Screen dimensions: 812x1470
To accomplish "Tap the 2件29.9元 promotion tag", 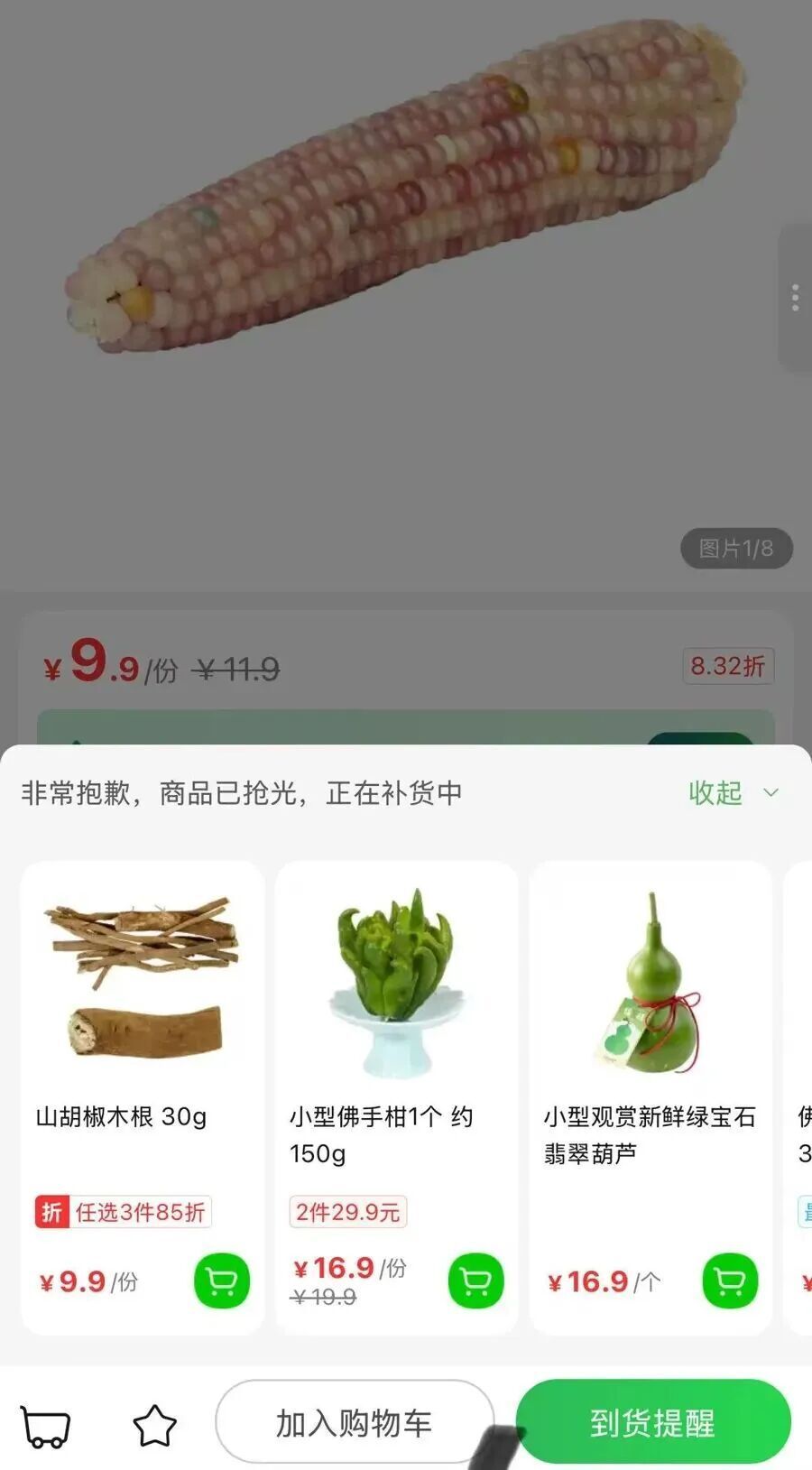I will point(346,1213).
